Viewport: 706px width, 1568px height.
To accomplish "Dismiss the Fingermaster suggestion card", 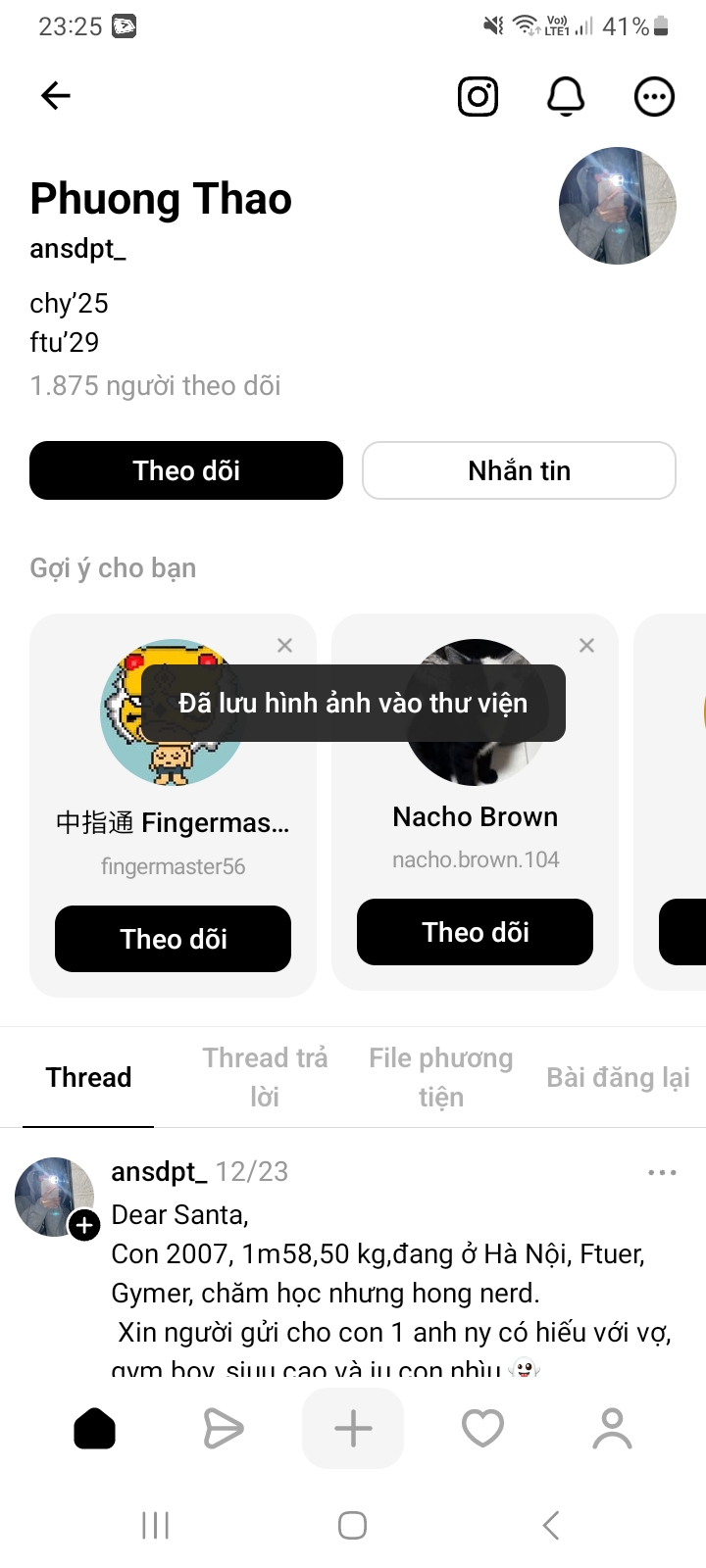I will tap(284, 645).
